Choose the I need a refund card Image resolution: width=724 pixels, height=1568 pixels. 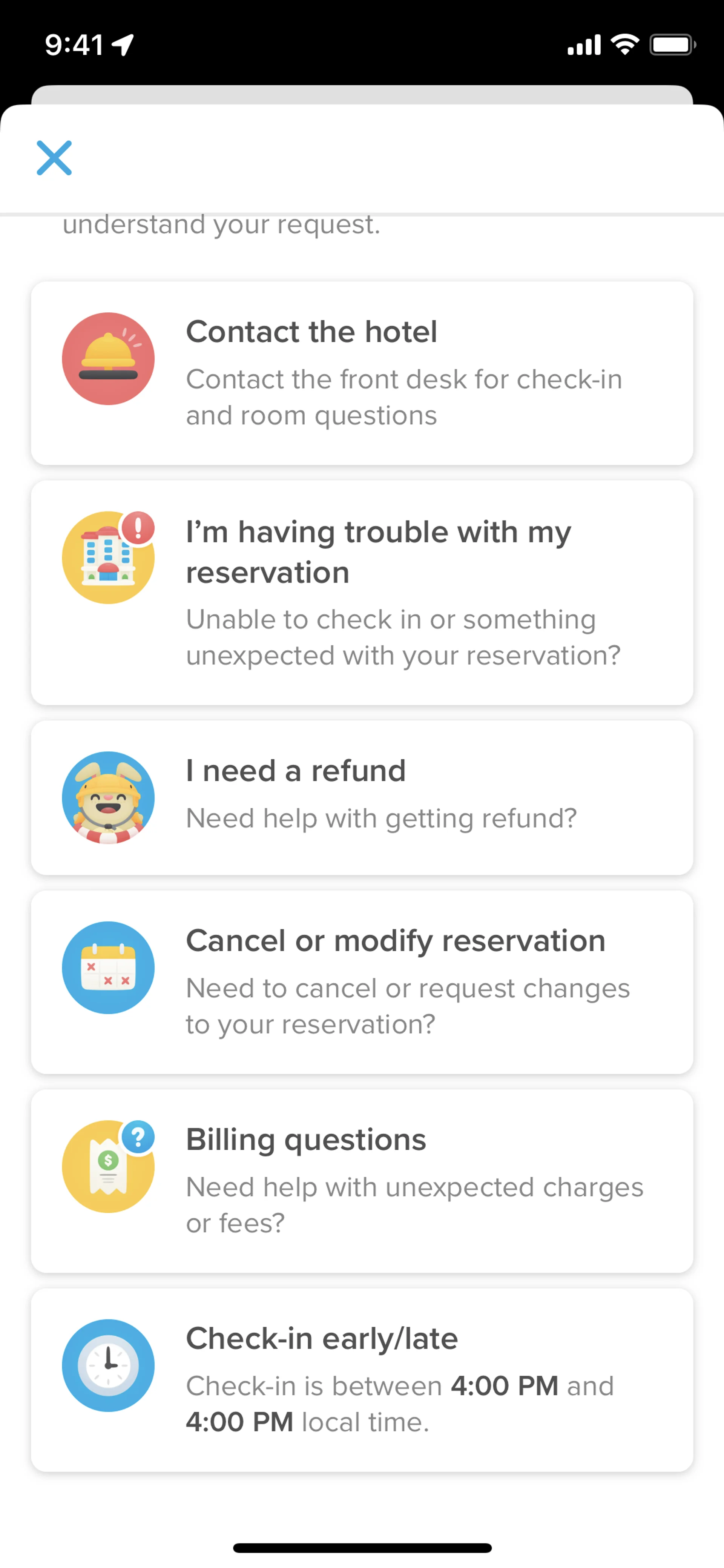click(x=362, y=797)
